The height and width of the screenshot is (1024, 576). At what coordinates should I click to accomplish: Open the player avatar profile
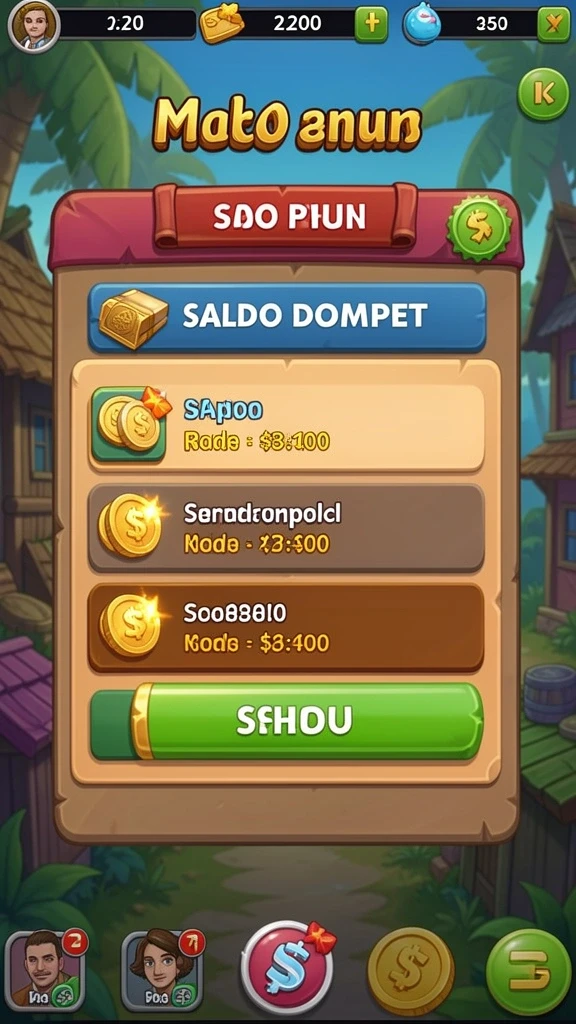pyautogui.click(x=32, y=25)
